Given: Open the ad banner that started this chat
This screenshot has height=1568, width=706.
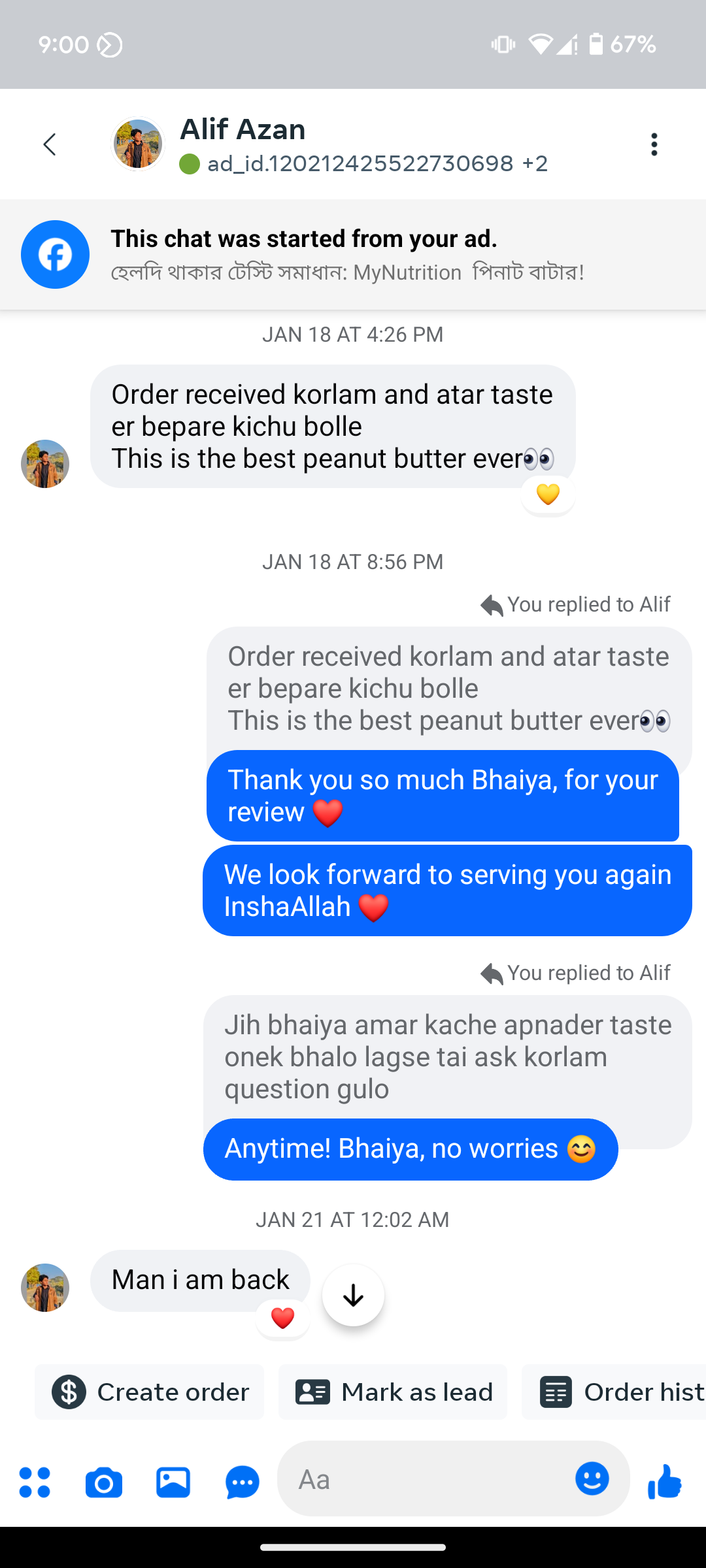Looking at the screenshot, I should (x=353, y=255).
